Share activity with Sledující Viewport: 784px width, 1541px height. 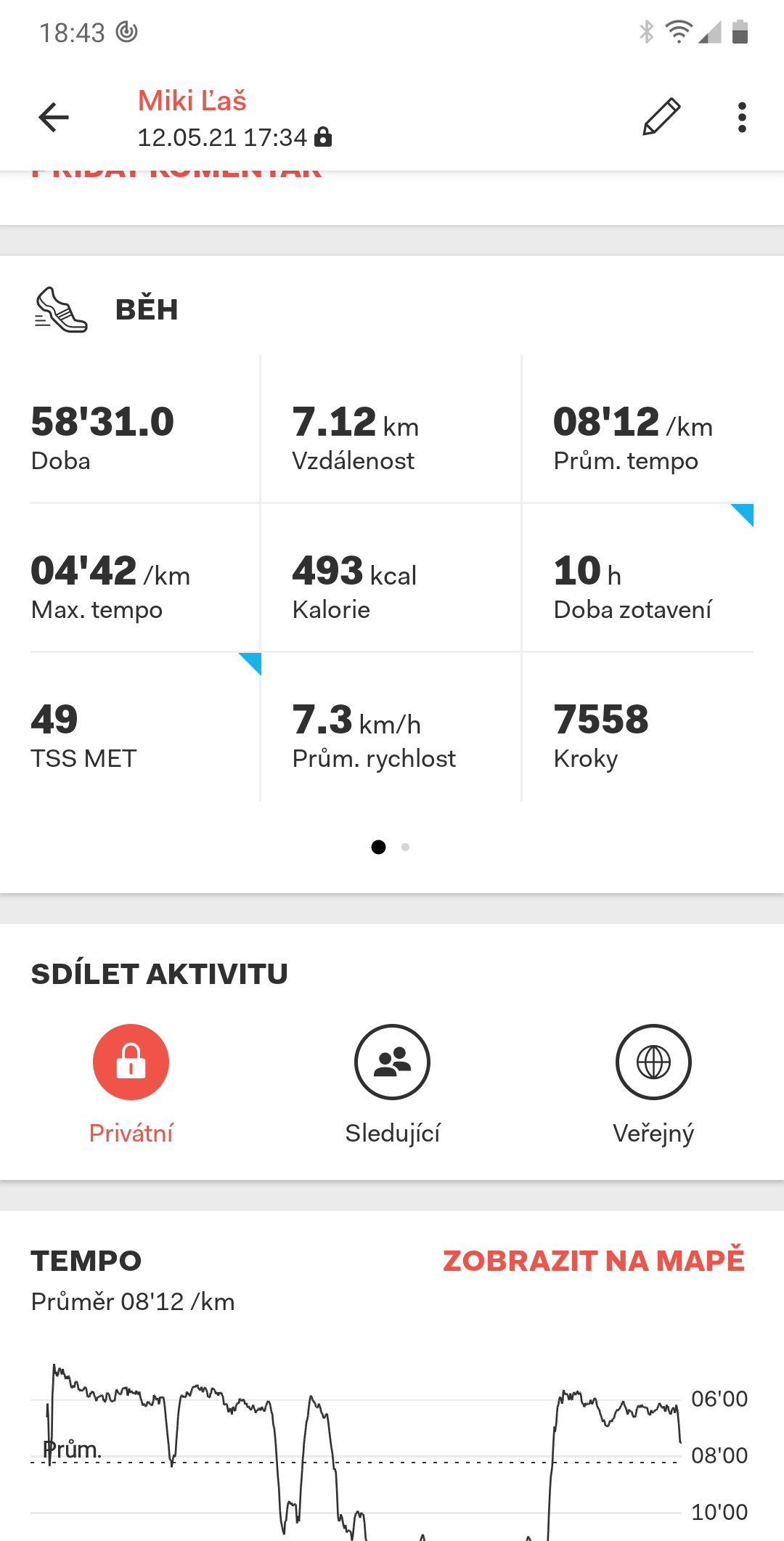point(392,1085)
